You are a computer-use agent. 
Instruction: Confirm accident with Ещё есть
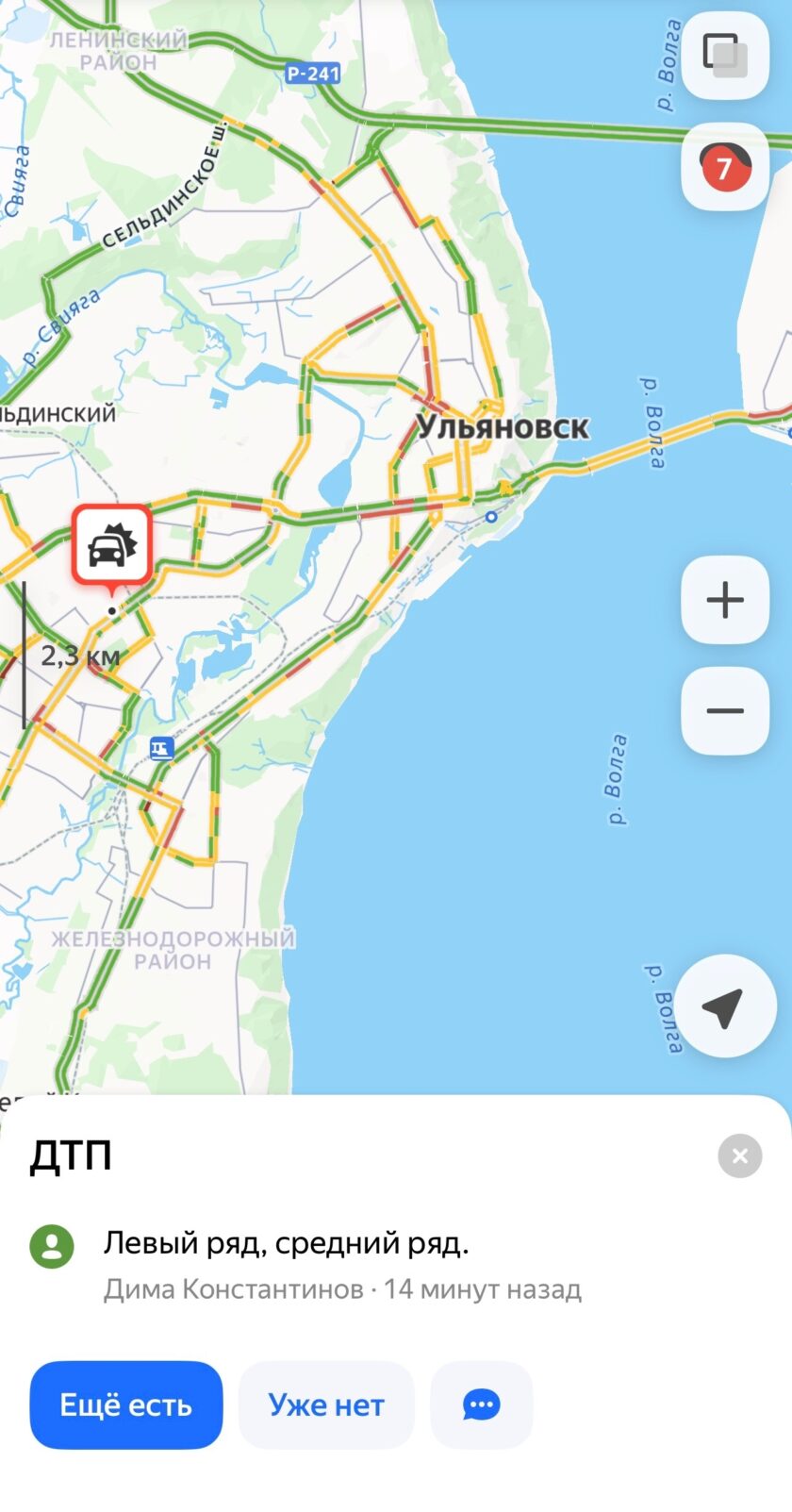[x=126, y=1404]
